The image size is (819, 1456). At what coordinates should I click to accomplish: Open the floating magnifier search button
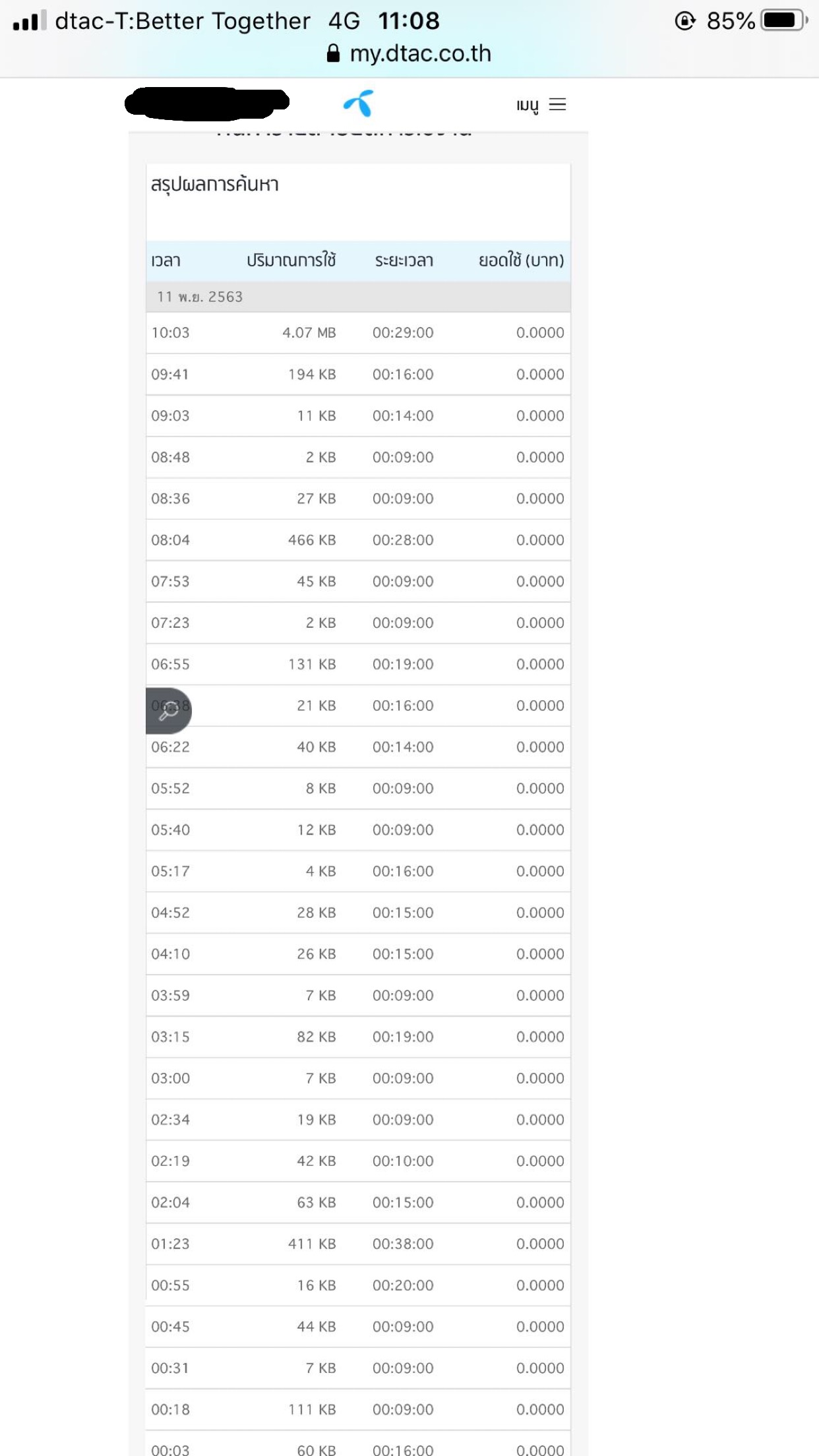point(168,711)
